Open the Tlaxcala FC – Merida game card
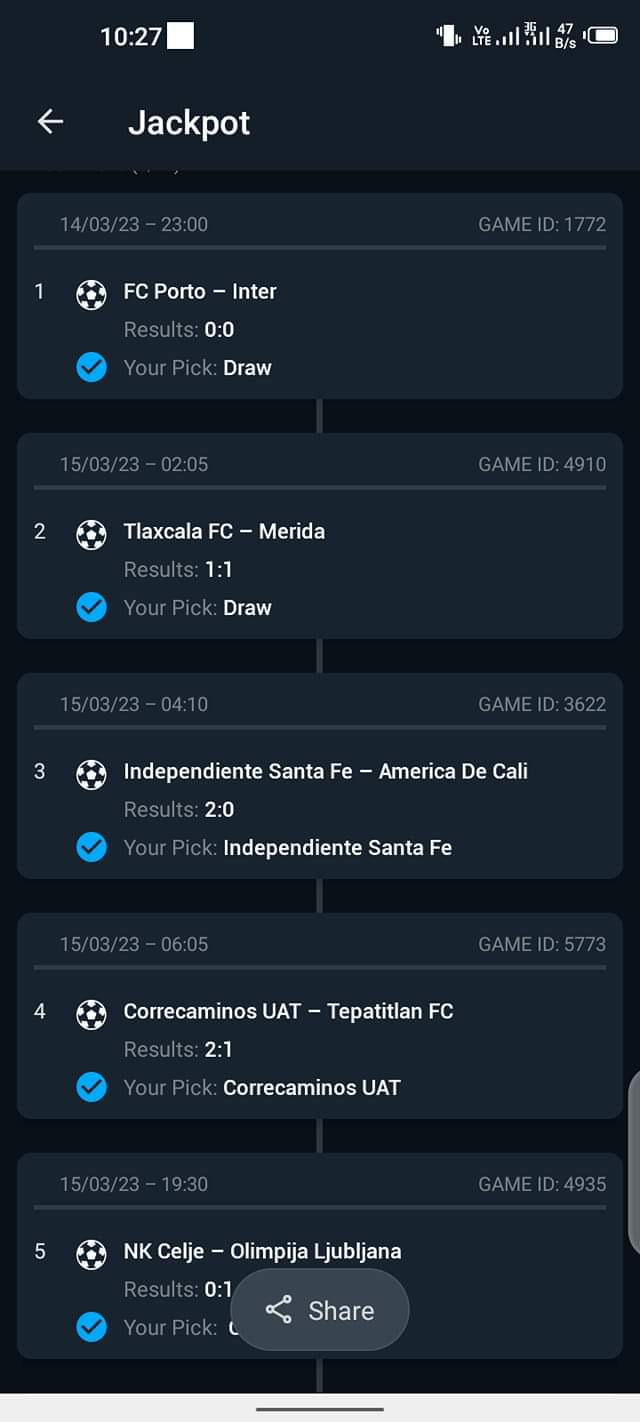Screen dimensions: 640x1422 coord(320,536)
